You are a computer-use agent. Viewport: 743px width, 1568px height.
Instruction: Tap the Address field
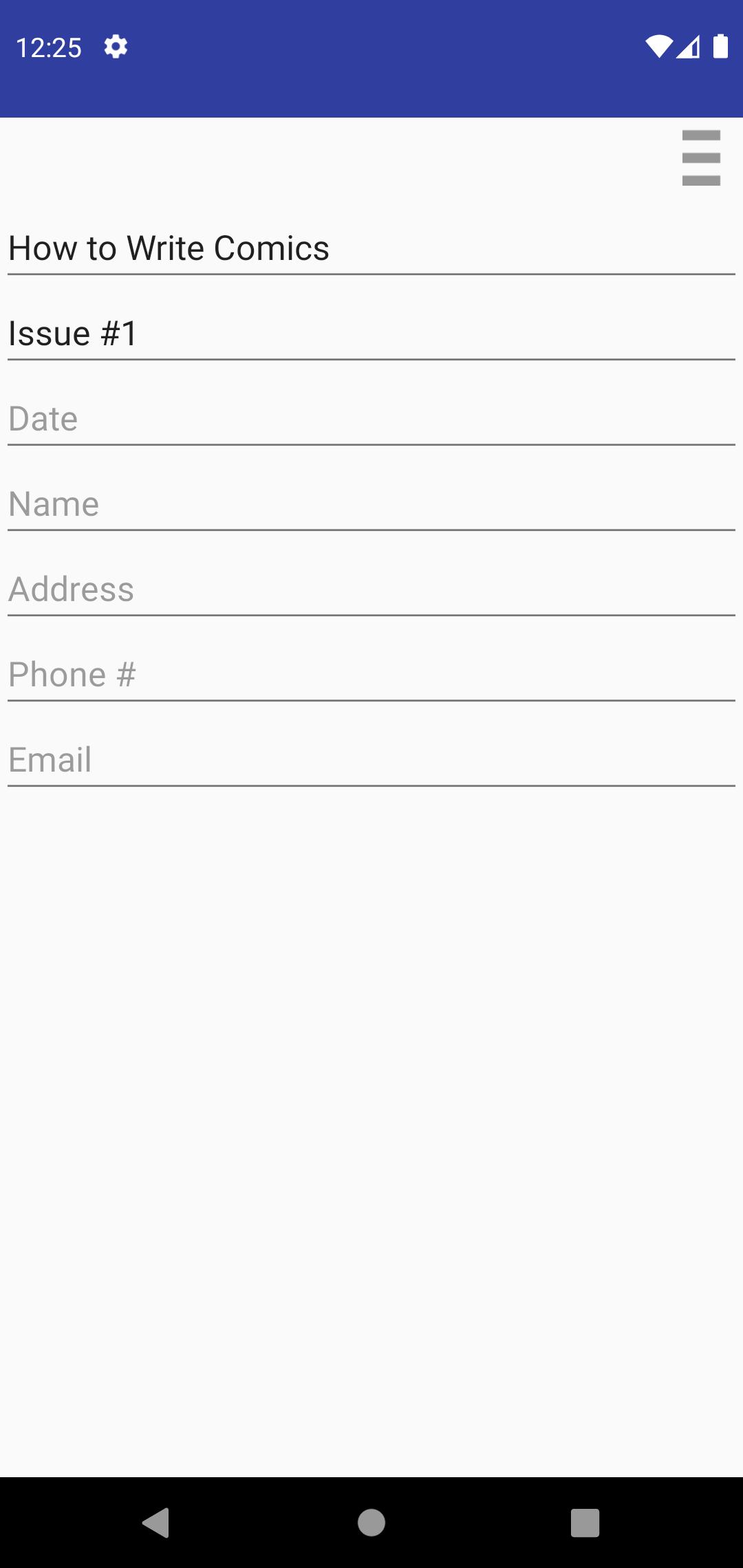tap(371, 590)
